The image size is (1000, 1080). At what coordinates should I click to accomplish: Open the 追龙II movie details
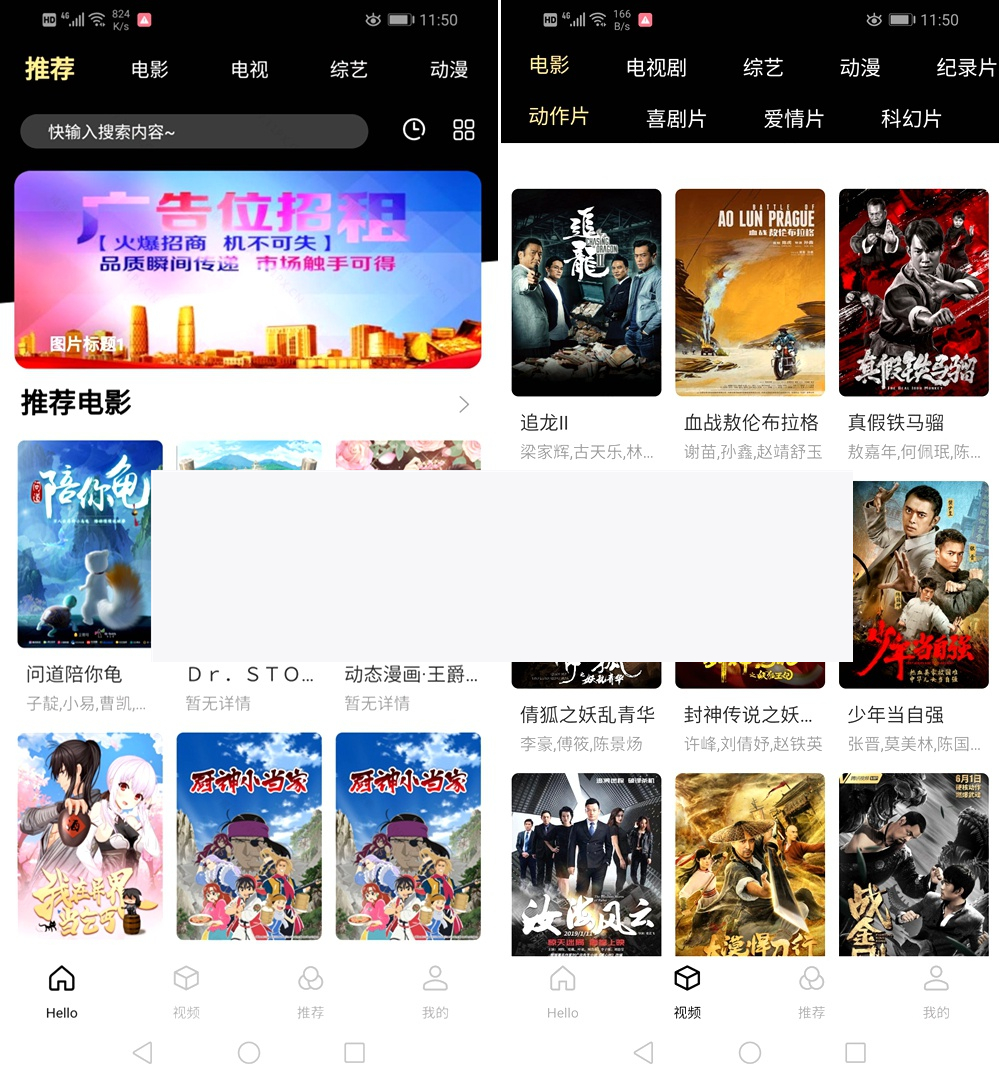[586, 292]
